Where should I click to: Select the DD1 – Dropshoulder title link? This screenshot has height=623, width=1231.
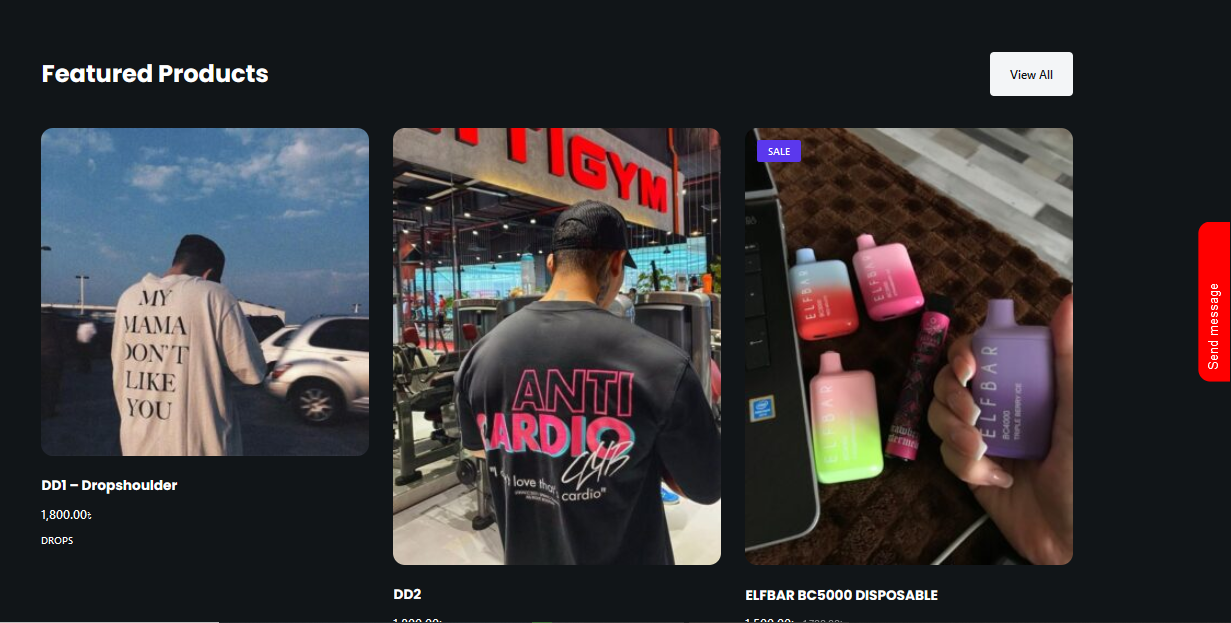click(109, 485)
